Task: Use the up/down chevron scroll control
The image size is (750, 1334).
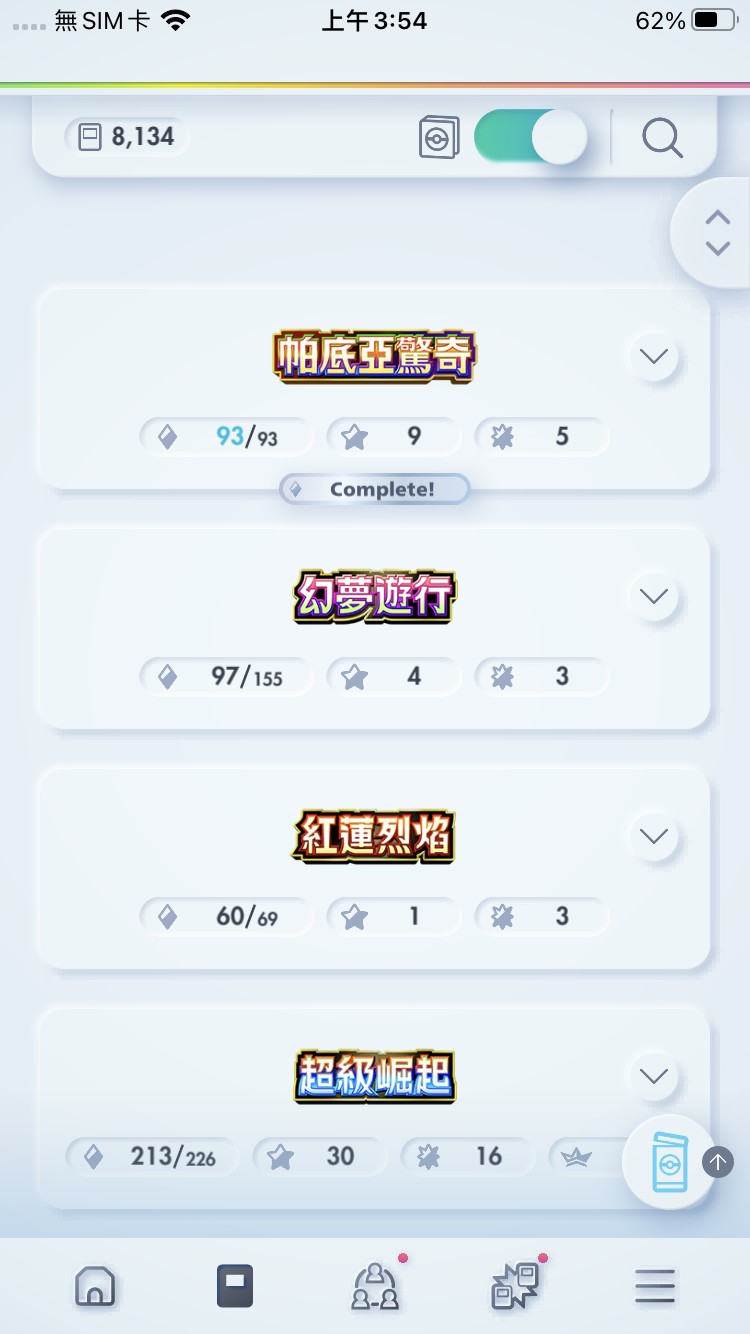Action: pos(718,231)
